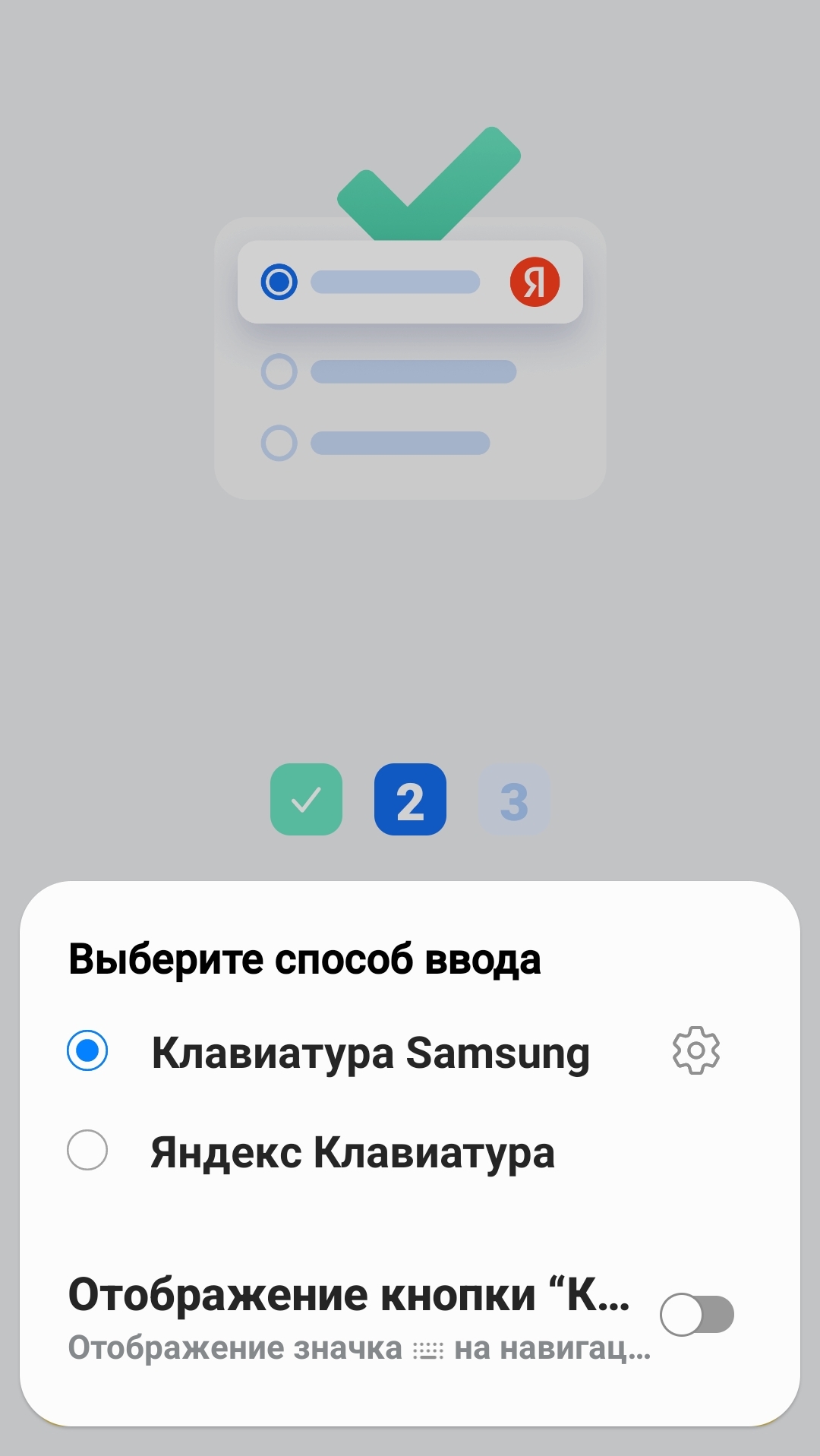
Task: Choose Яндекс Клавиатура as input method
Action: tap(311, 1151)
